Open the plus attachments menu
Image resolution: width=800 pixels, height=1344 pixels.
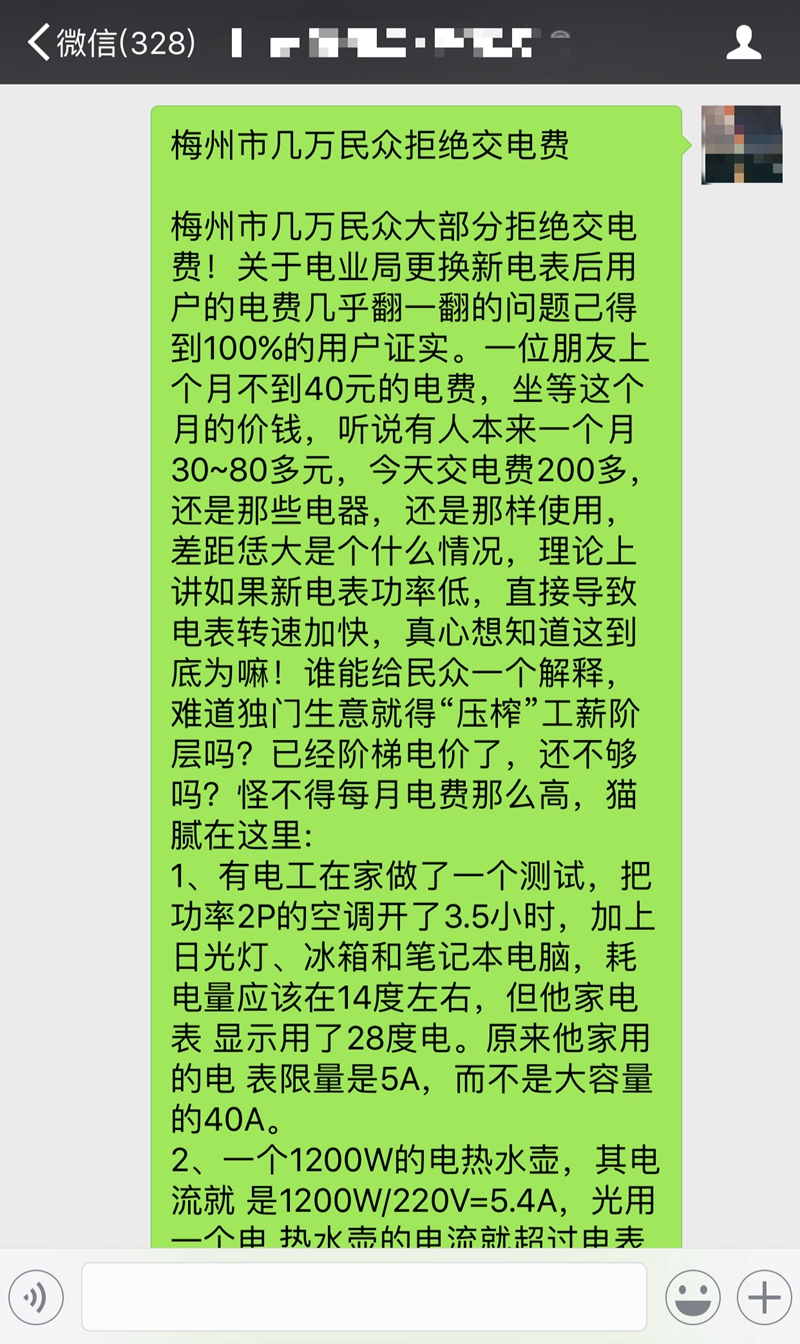coord(764,1298)
